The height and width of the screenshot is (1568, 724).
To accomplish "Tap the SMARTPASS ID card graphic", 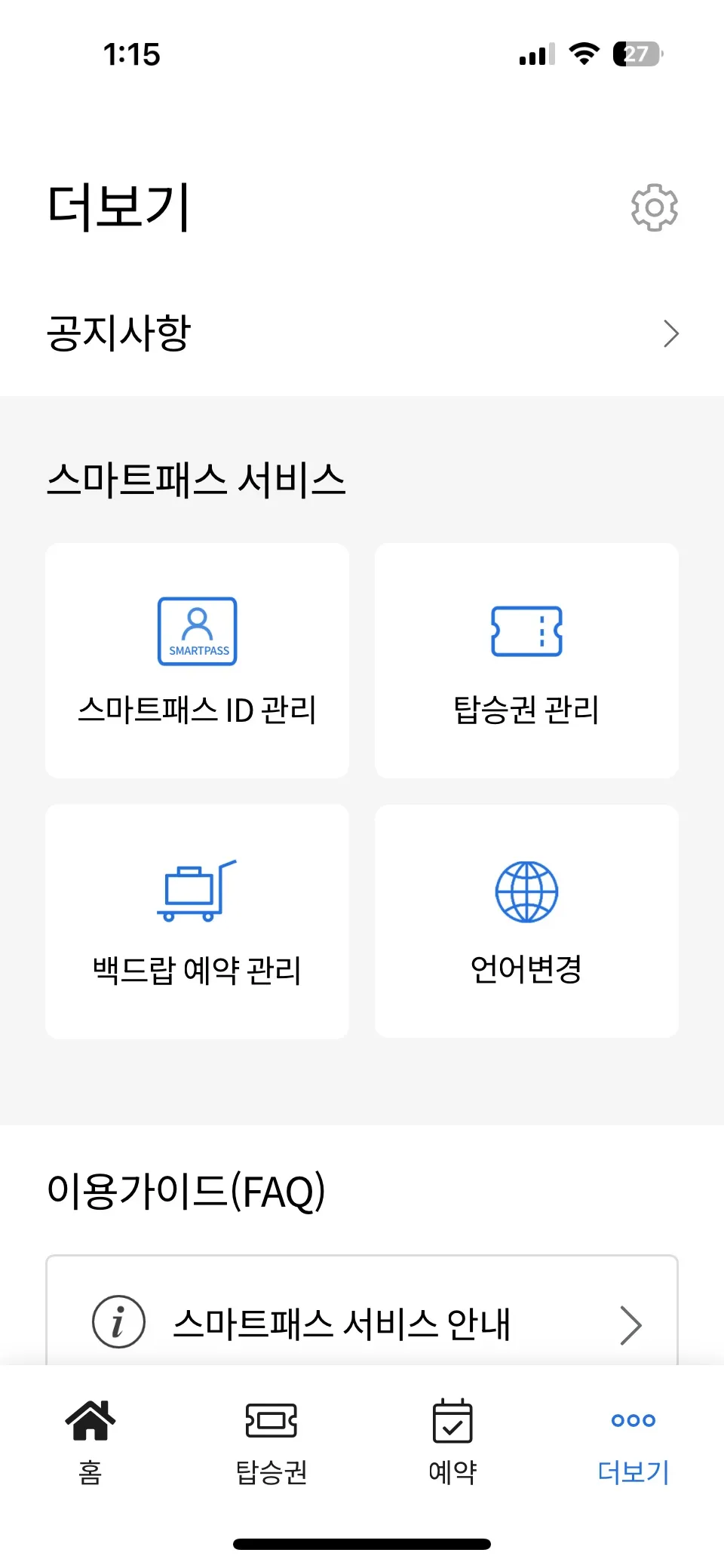I will click(x=197, y=632).
